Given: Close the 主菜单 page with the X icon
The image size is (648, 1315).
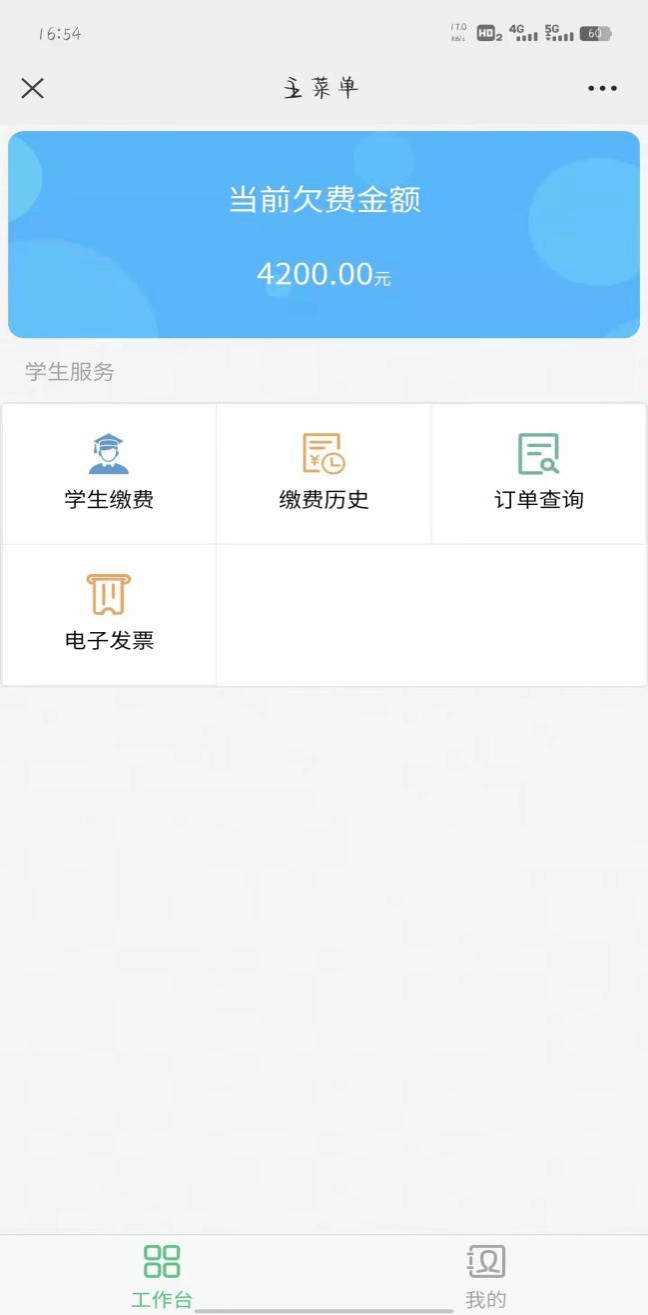Looking at the screenshot, I should (x=33, y=88).
